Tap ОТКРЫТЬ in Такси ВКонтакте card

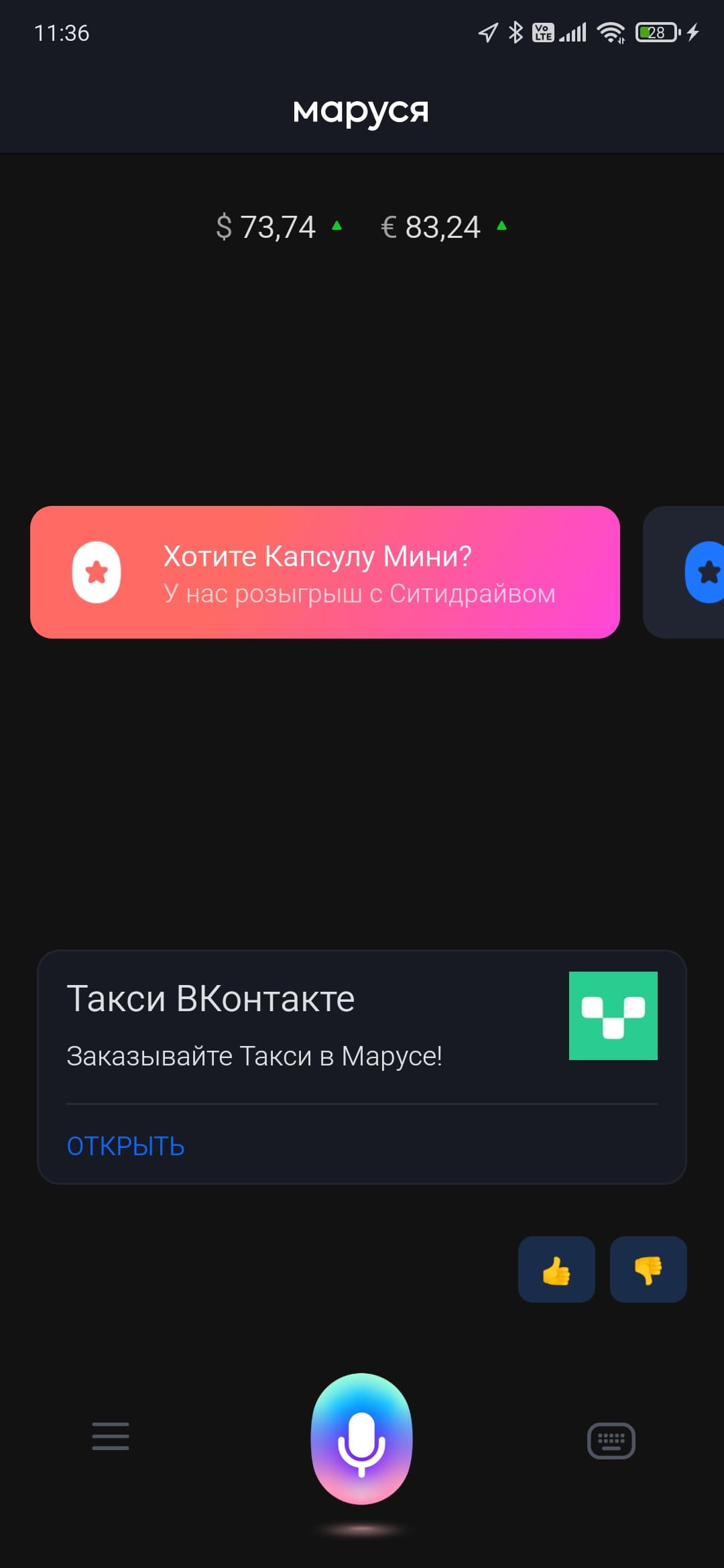126,1147
